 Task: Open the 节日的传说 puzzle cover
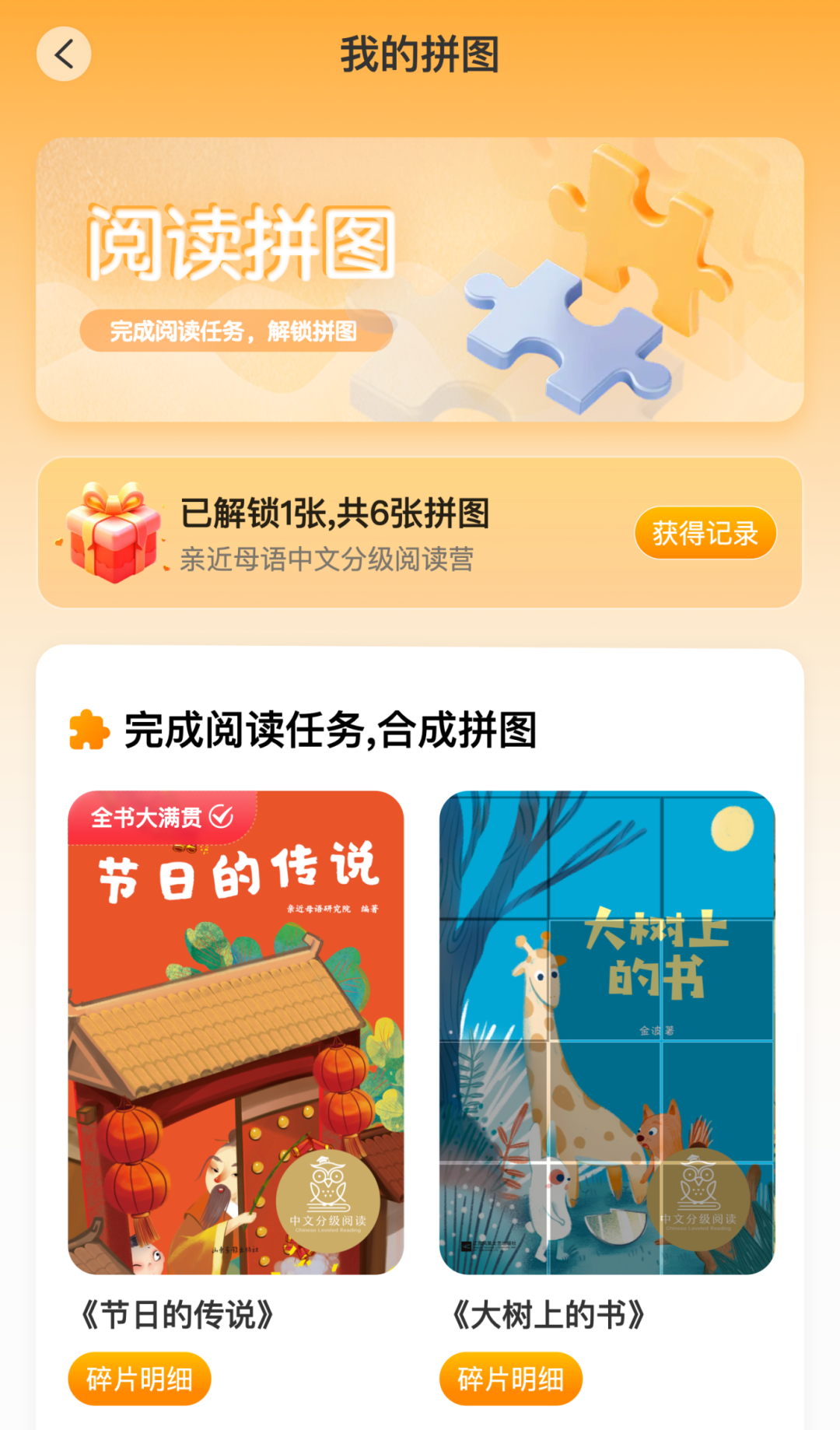point(236,1032)
